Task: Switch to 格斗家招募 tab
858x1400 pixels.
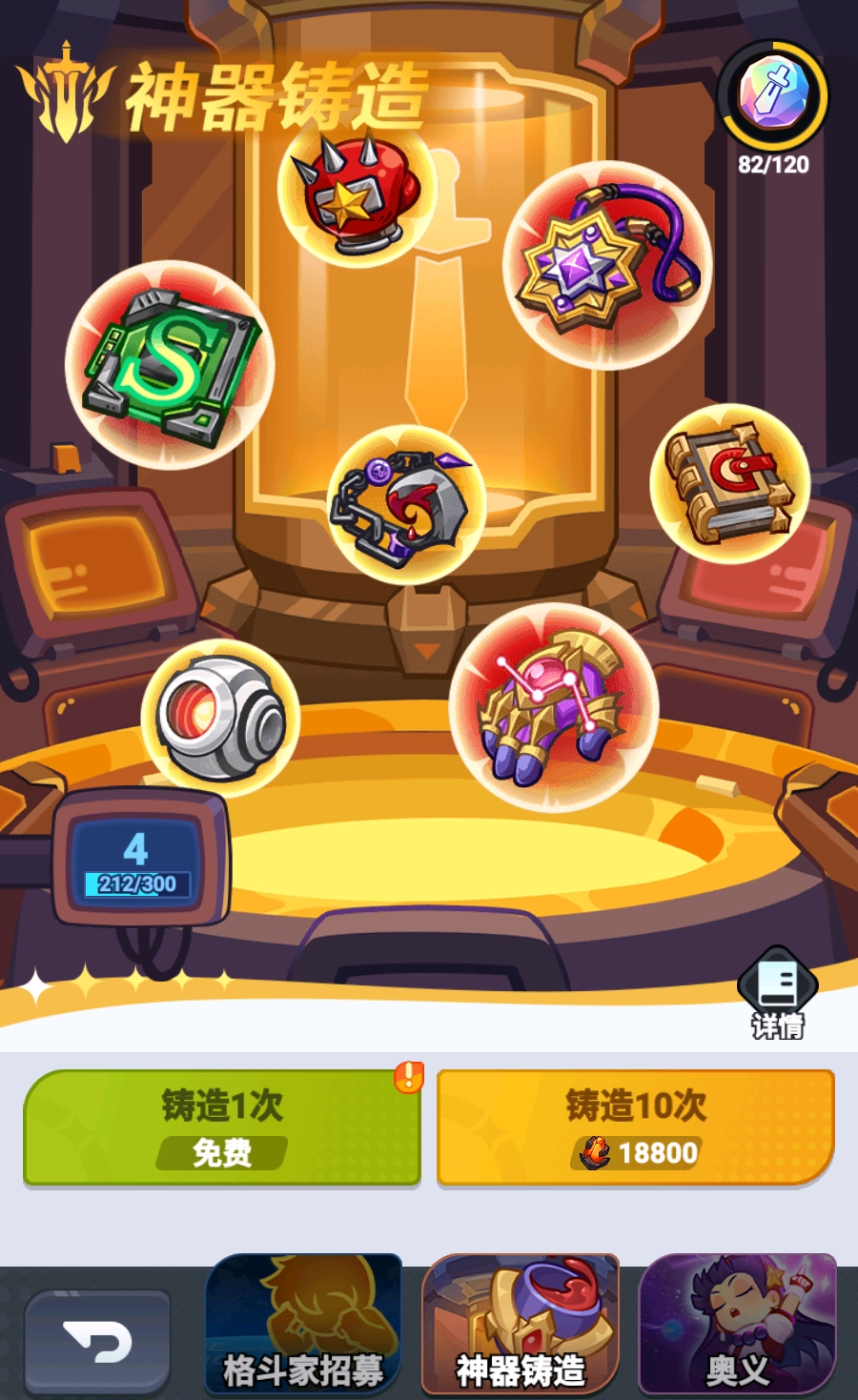Action: (303, 1325)
